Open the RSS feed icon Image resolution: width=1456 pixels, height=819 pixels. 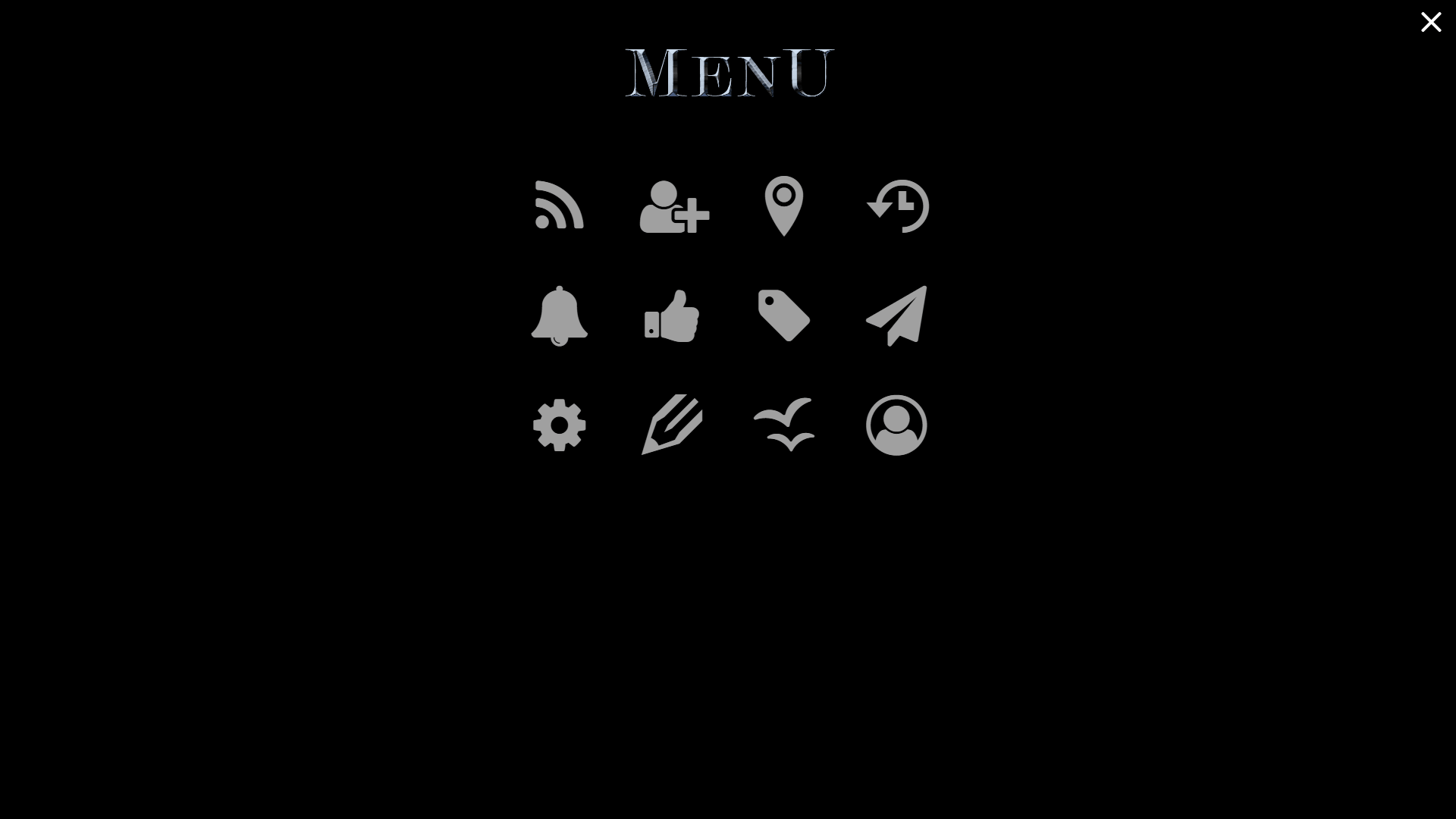coord(560,206)
